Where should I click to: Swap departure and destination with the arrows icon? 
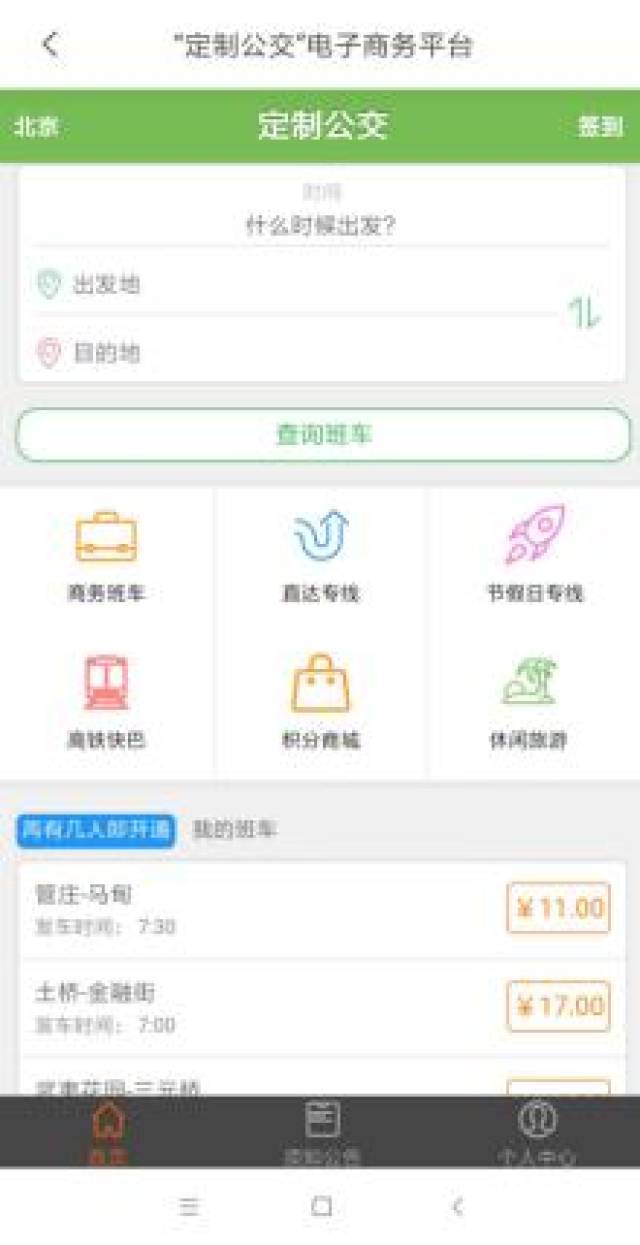click(585, 314)
